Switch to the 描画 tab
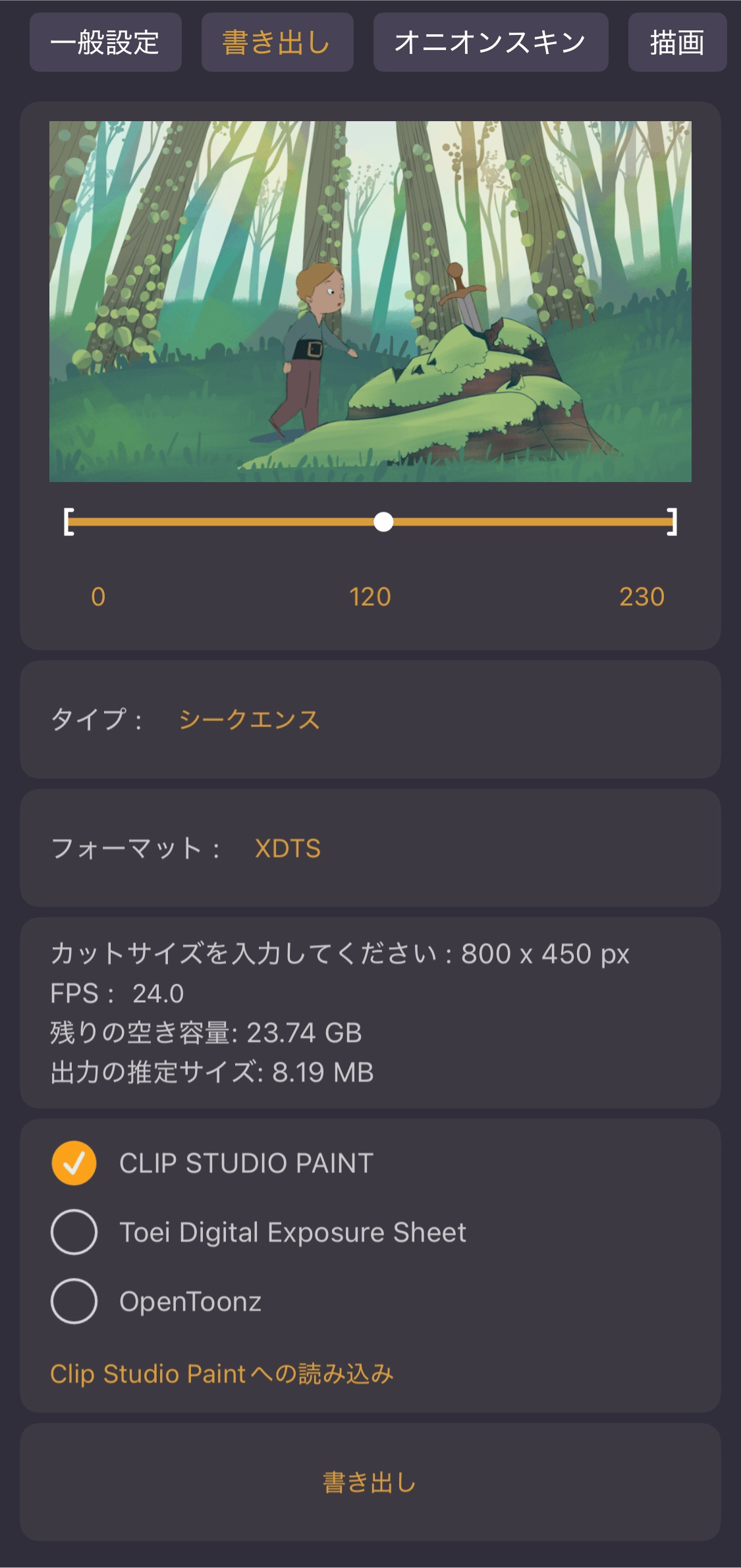The width and height of the screenshot is (741, 1568). 677,43
